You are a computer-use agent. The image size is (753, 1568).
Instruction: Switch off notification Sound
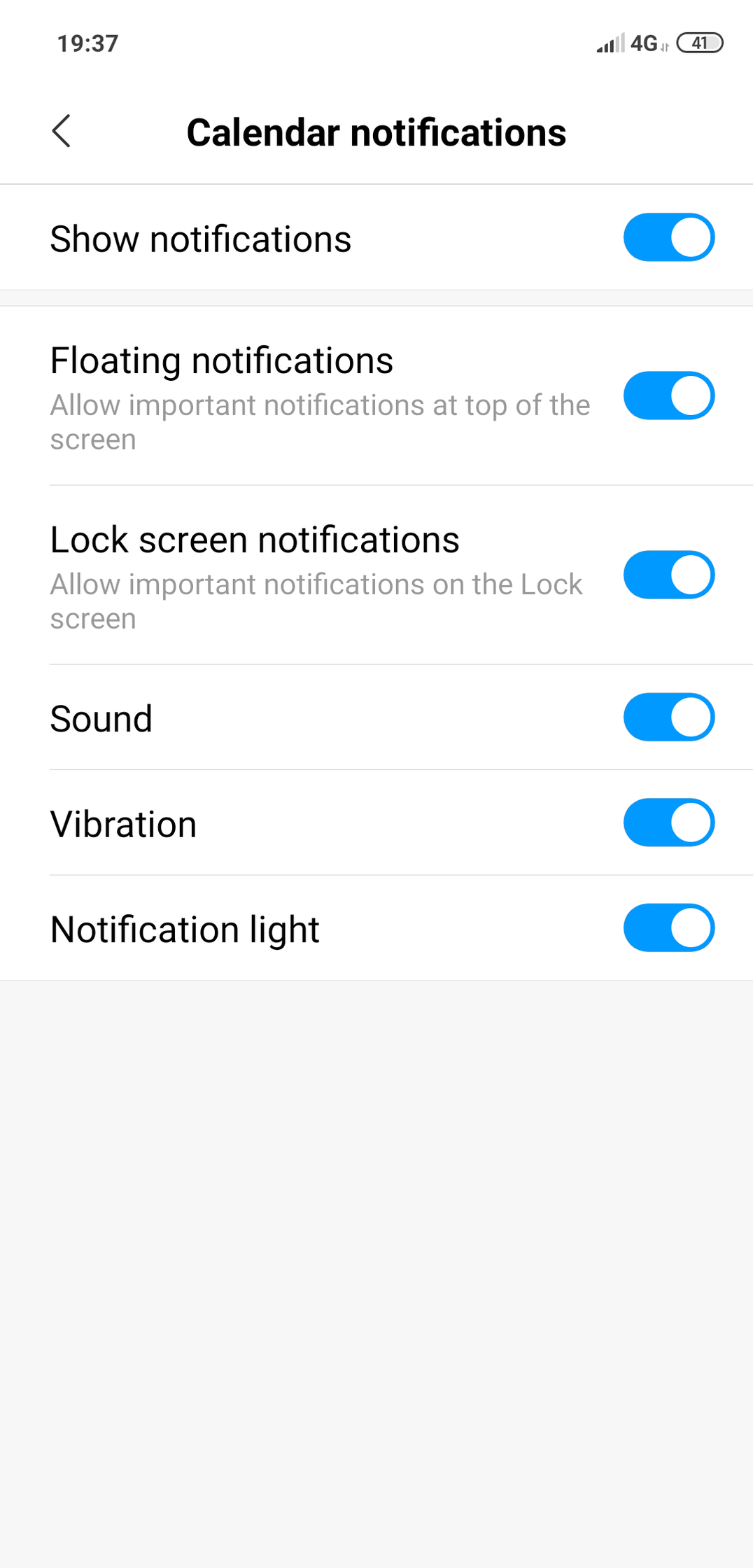(668, 717)
